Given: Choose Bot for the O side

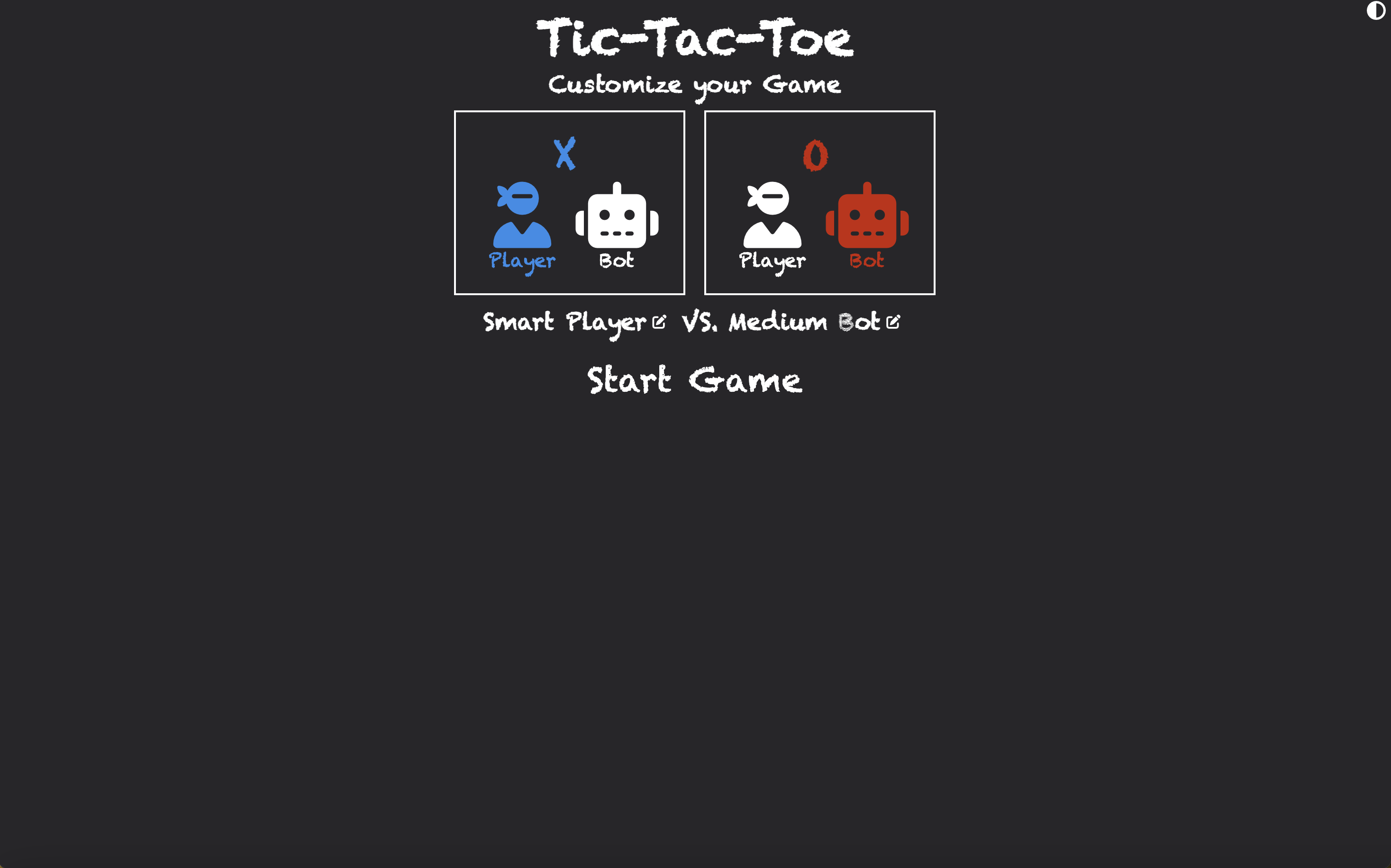Looking at the screenshot, I should 867,225.
